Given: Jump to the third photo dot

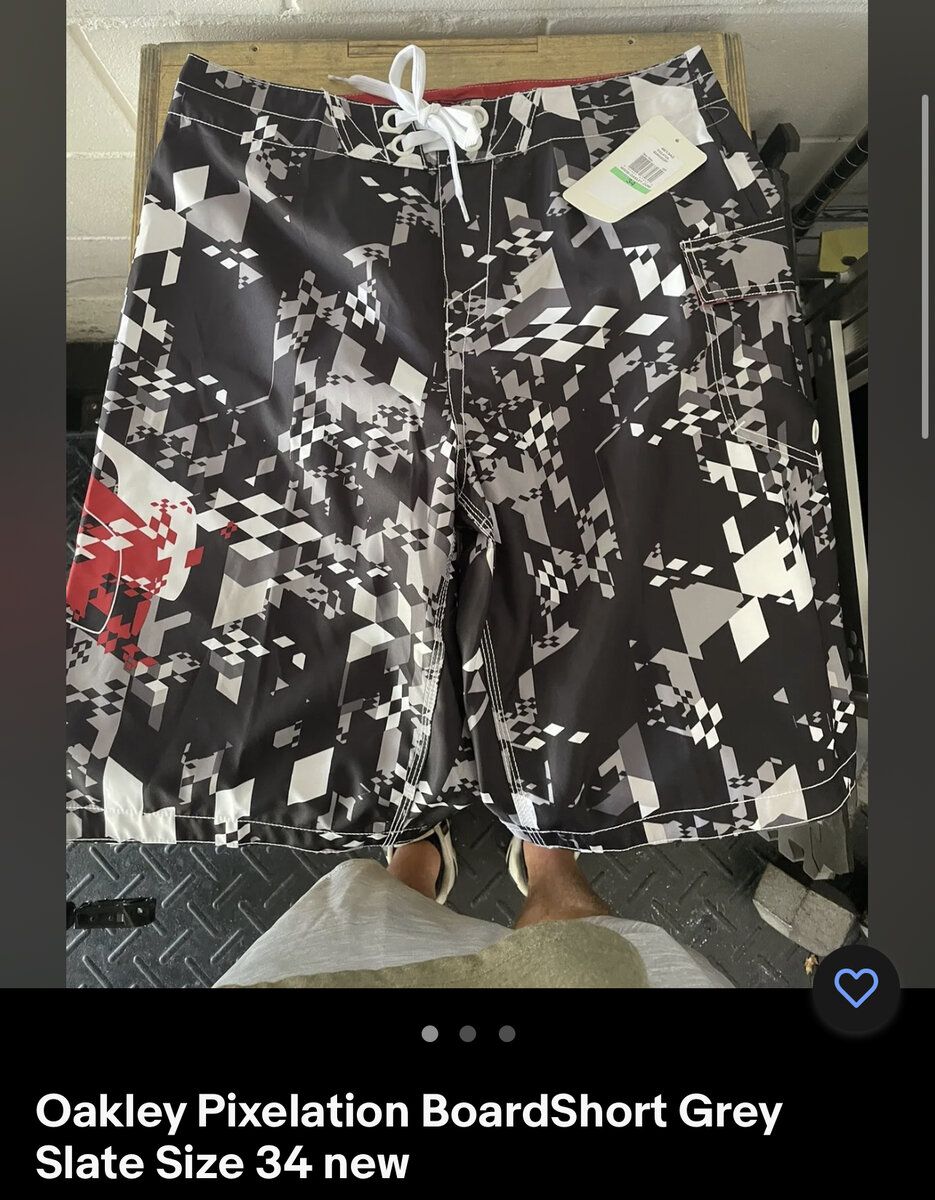Looking at the screenshot, I should click(507, 1034).
